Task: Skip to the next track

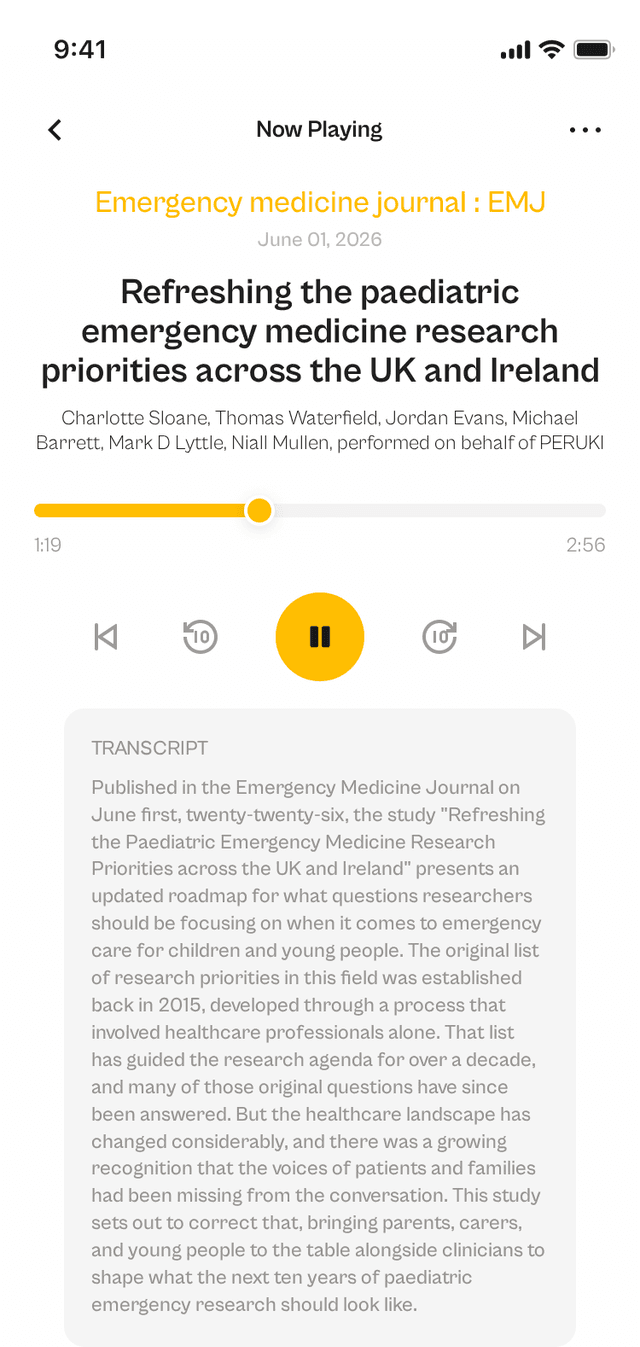Action: [534, 637]
